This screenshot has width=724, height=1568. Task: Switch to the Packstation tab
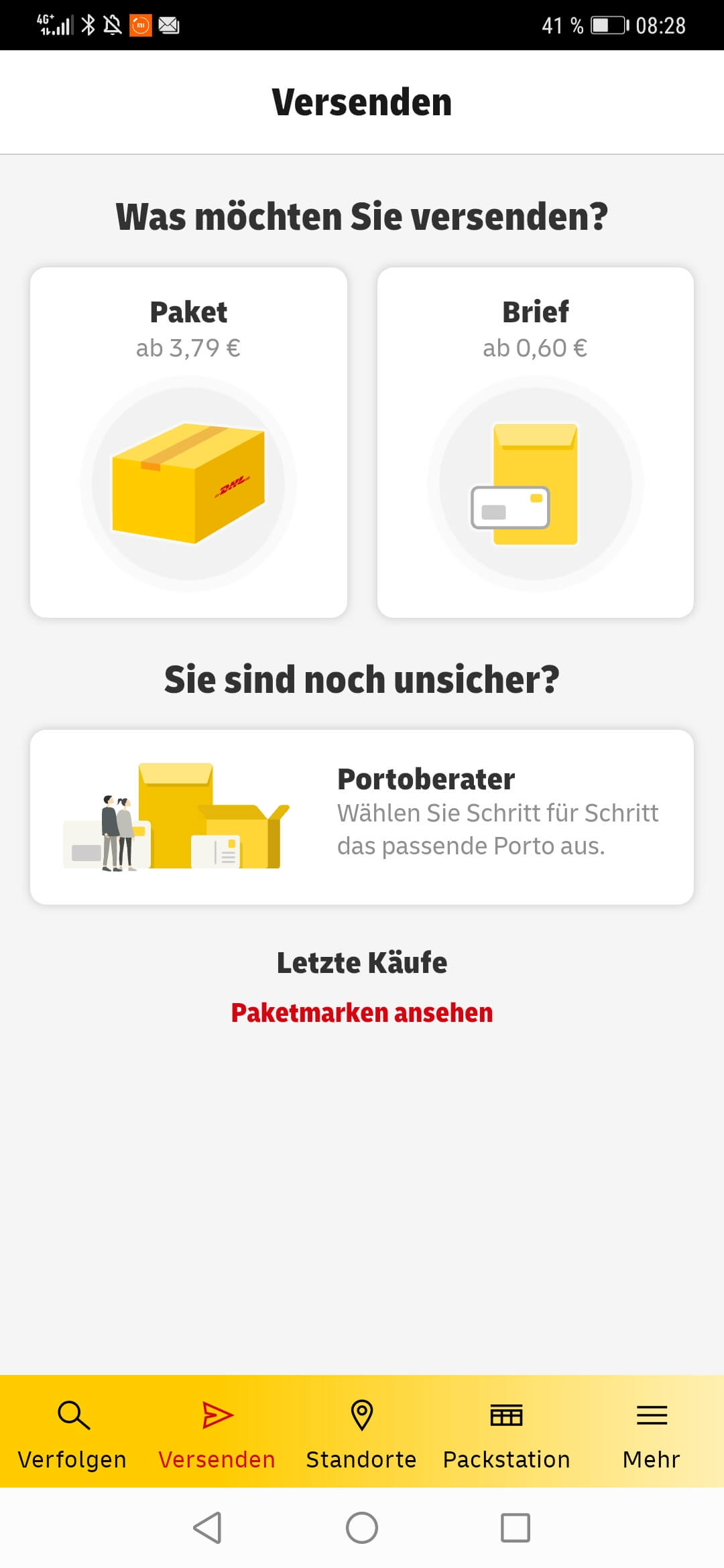506,1433
